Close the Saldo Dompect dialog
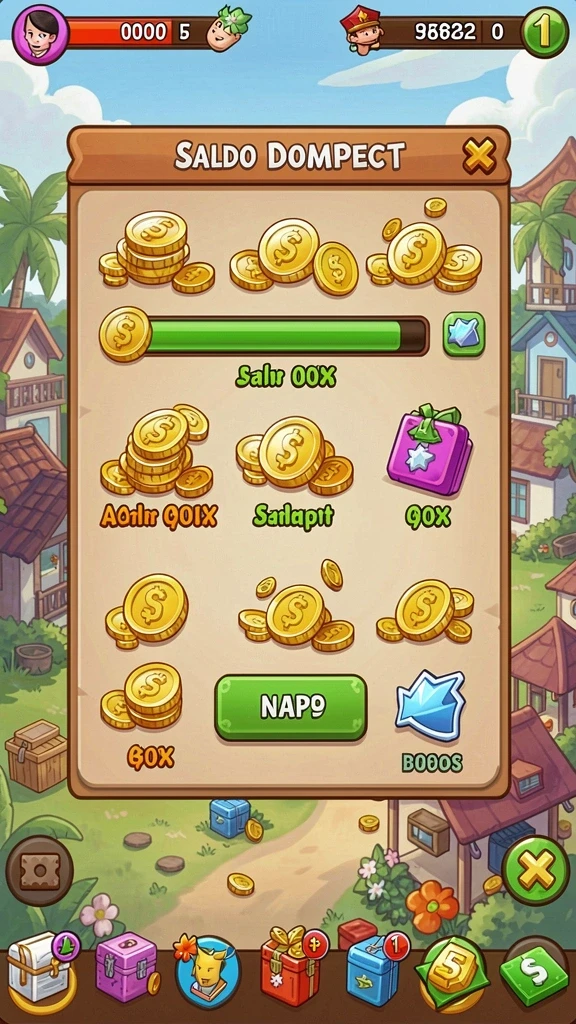The image size is (576, 1024). (479, 156)
